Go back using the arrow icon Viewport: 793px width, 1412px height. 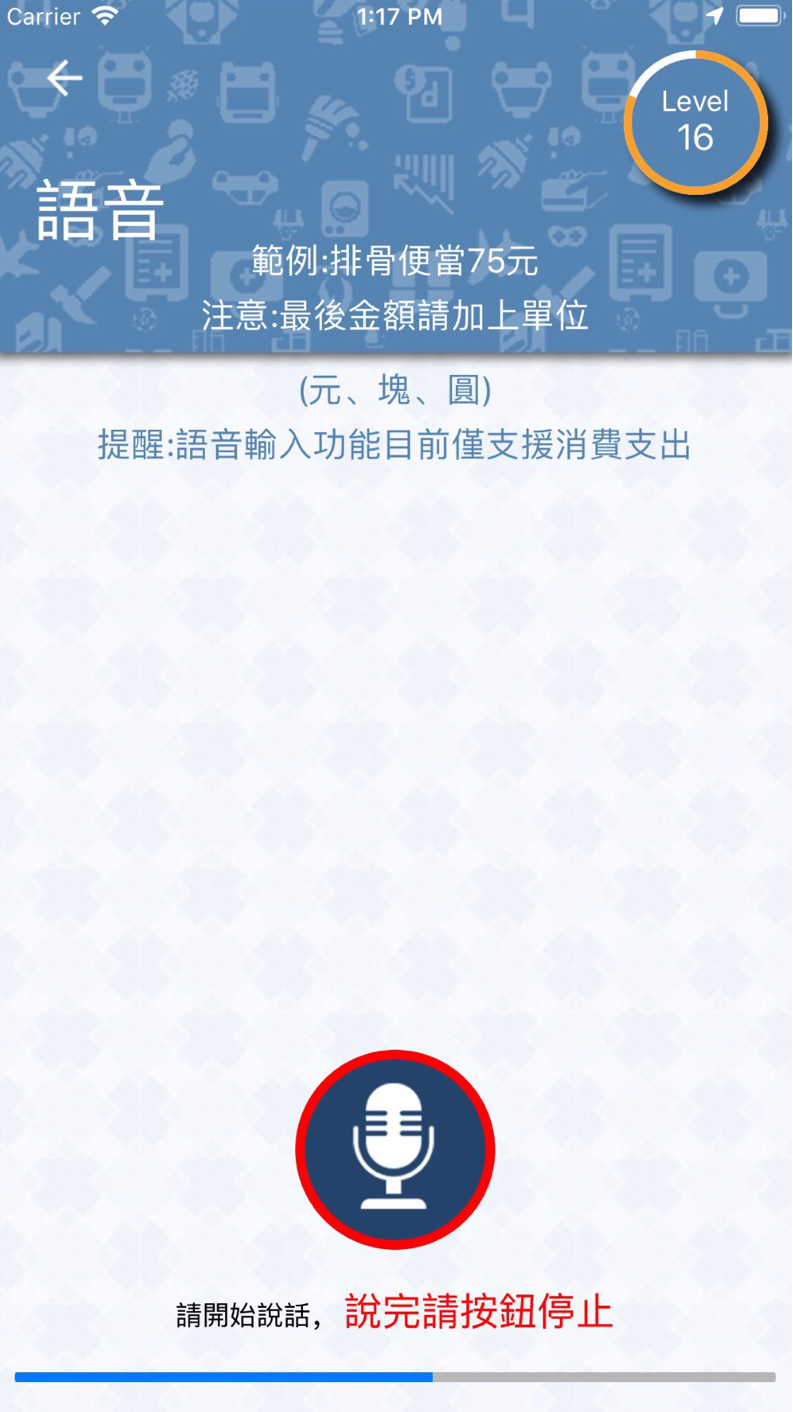click(65, 78)
